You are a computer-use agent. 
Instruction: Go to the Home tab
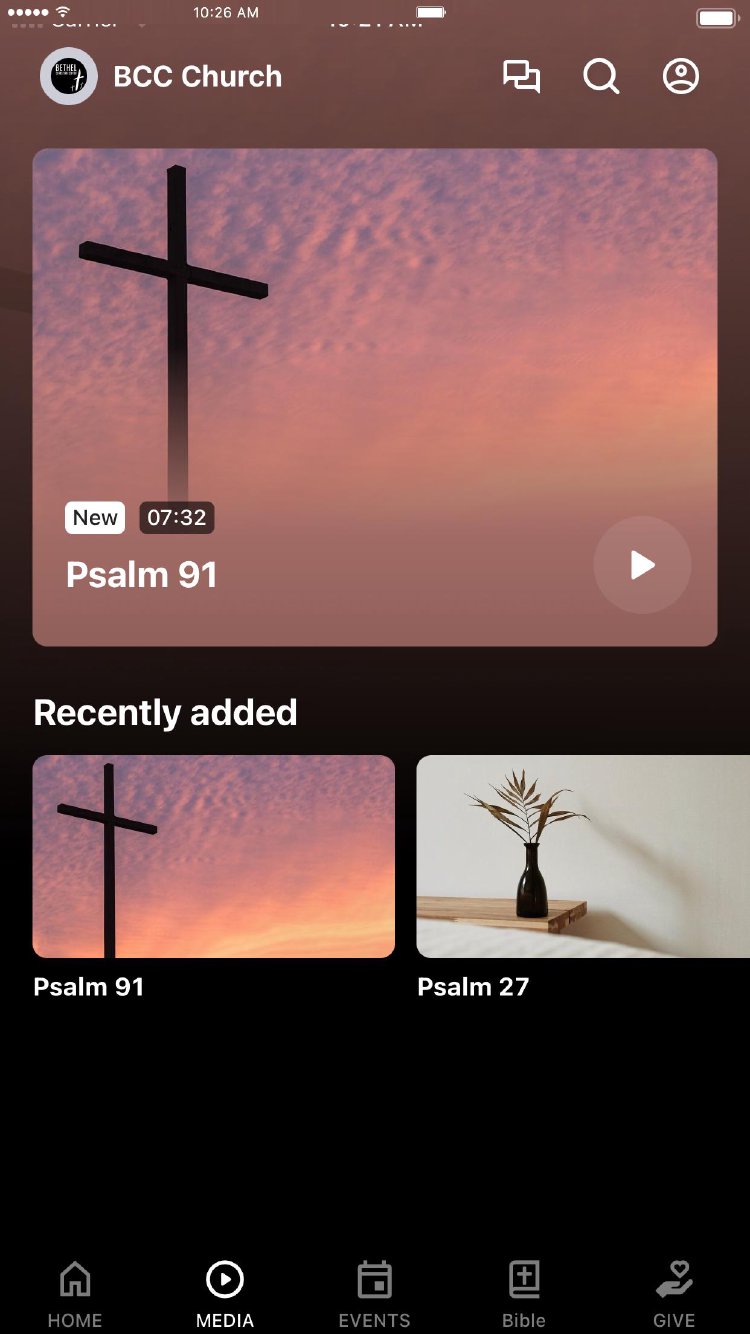(x=75, y=1293)
